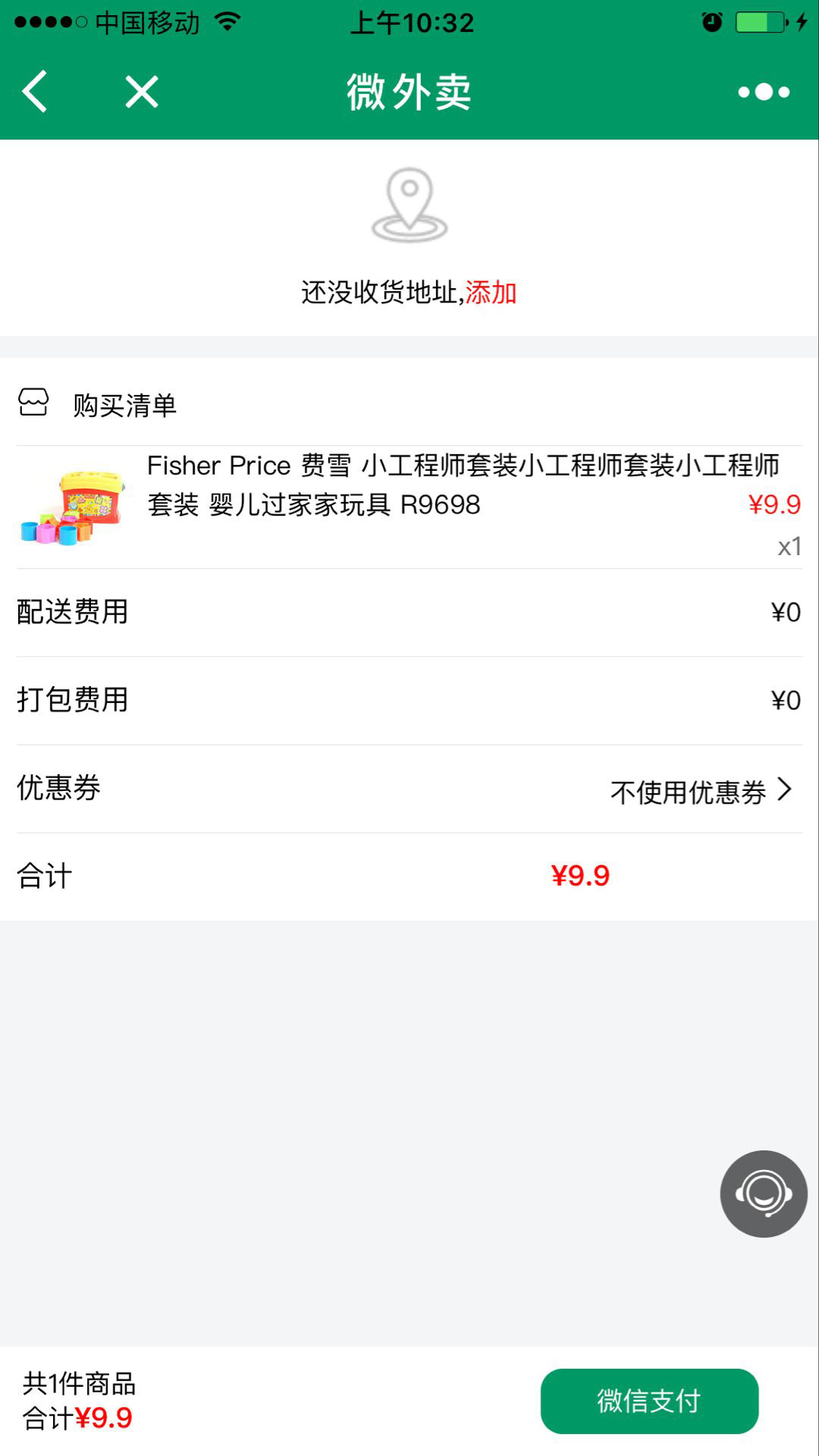Close the 微外卖 page
The image size is (819, 1456).
(142, 92)
